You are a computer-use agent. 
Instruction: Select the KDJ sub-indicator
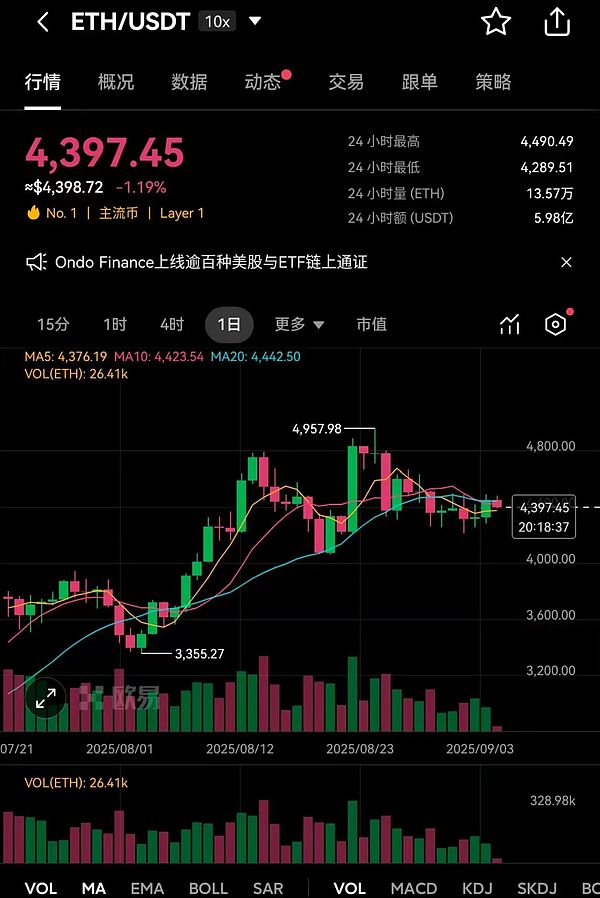pyautogui.click(x=479, y=888)
